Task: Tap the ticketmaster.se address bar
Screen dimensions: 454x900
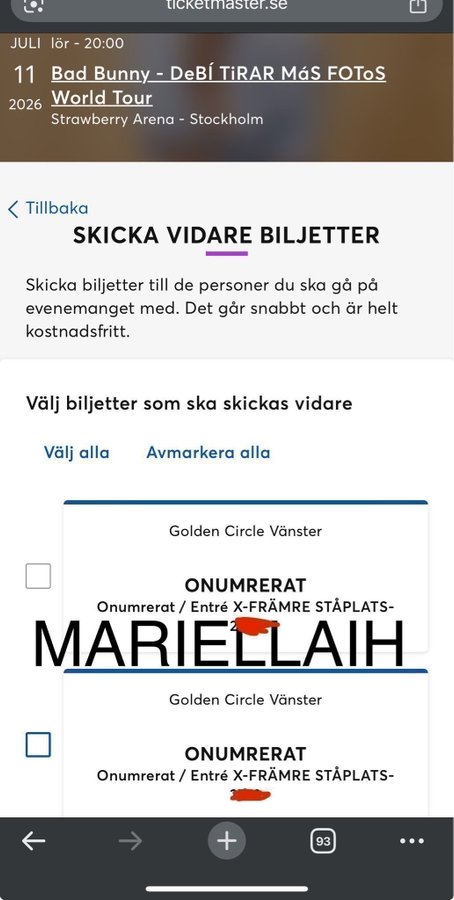Action: (x=227, y=7)
